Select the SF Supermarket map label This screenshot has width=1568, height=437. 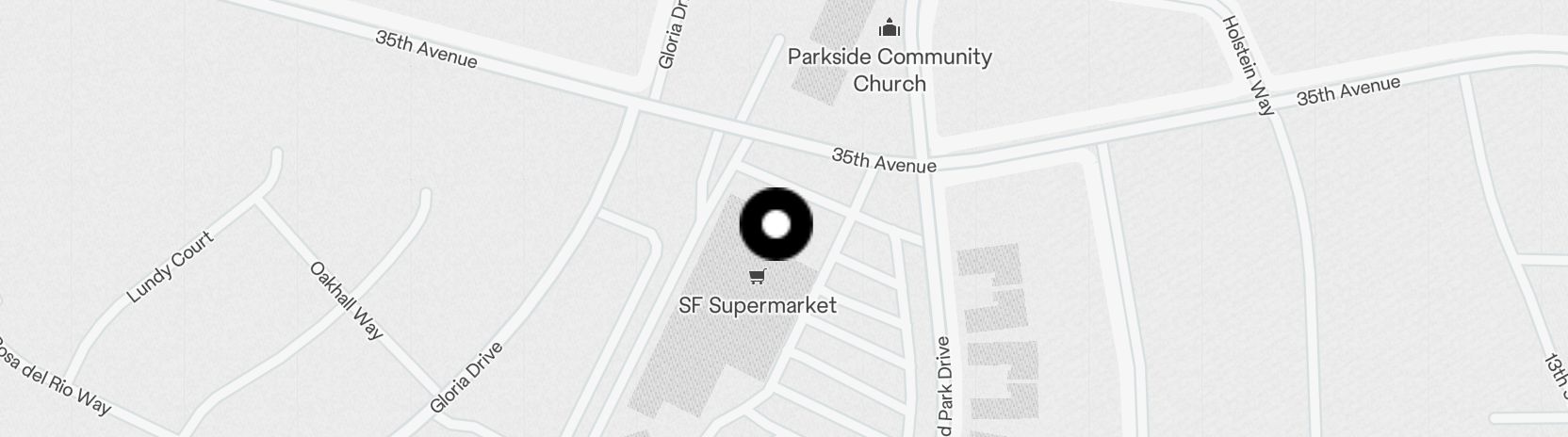click(x=758, y=305)
